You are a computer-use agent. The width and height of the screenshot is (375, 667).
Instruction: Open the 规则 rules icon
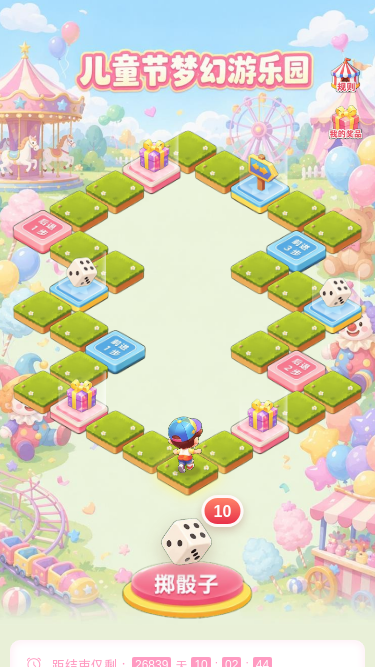point(346,76)
